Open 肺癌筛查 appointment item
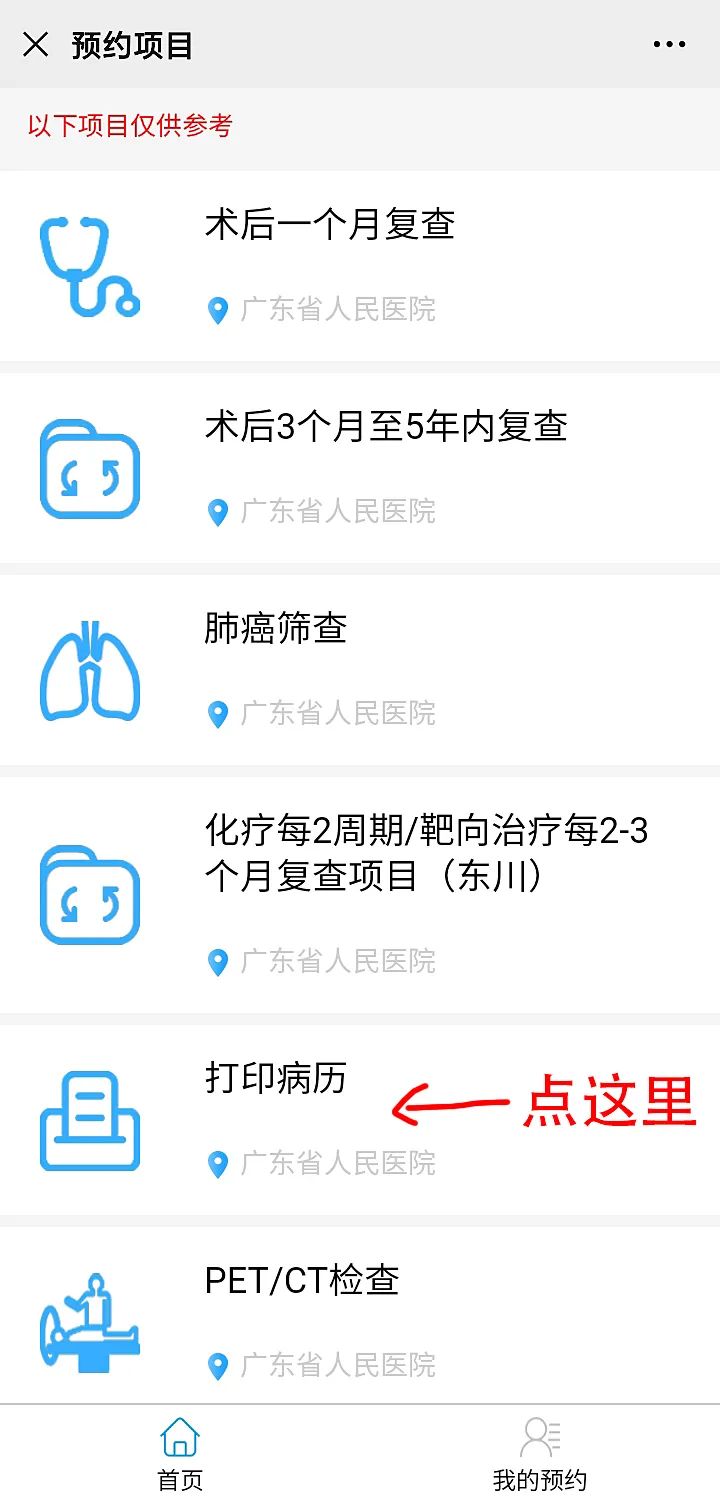Viewport: 720px width, 1508px height. point(360,670)
